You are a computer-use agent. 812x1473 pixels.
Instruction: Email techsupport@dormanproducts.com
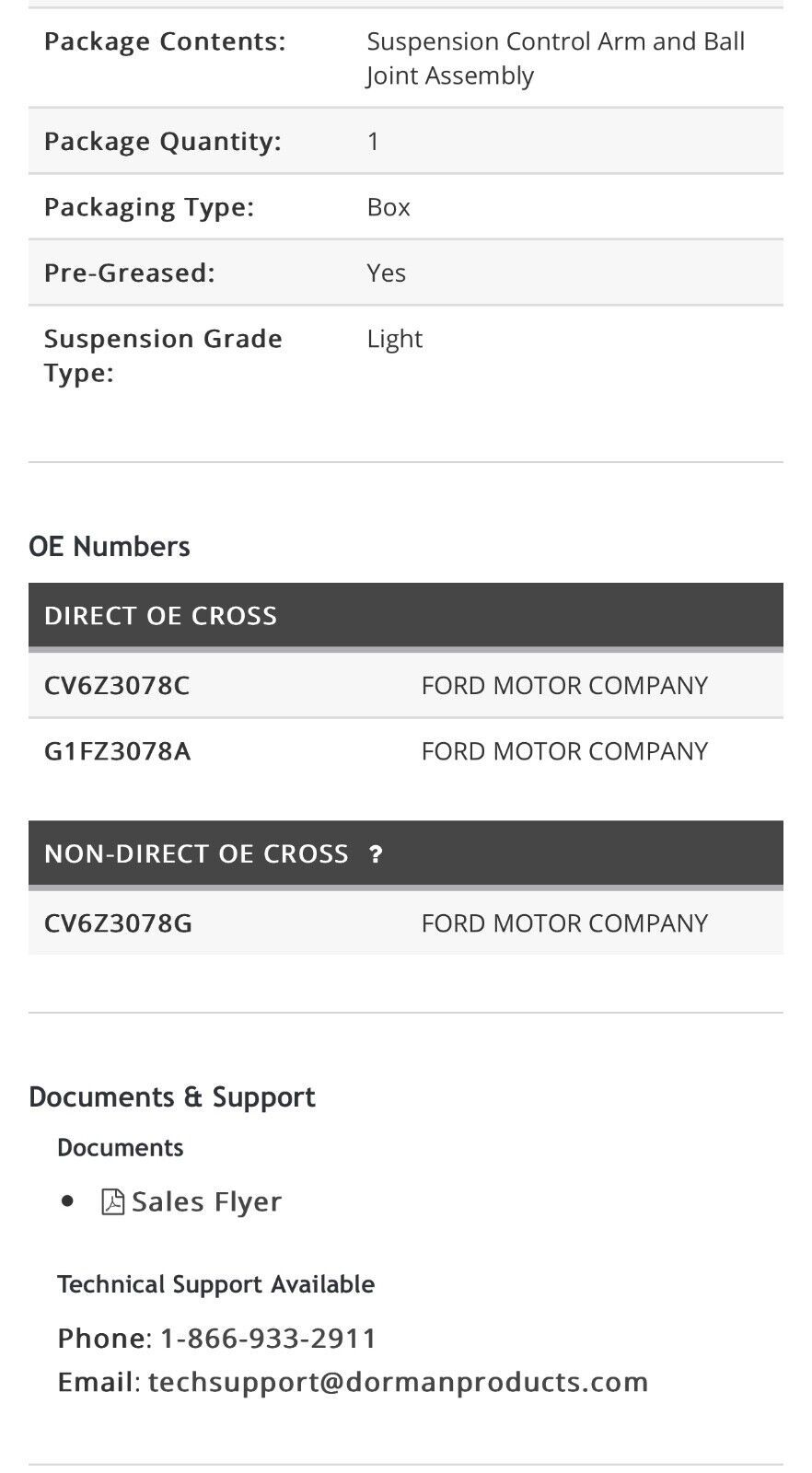point(398,1382)
